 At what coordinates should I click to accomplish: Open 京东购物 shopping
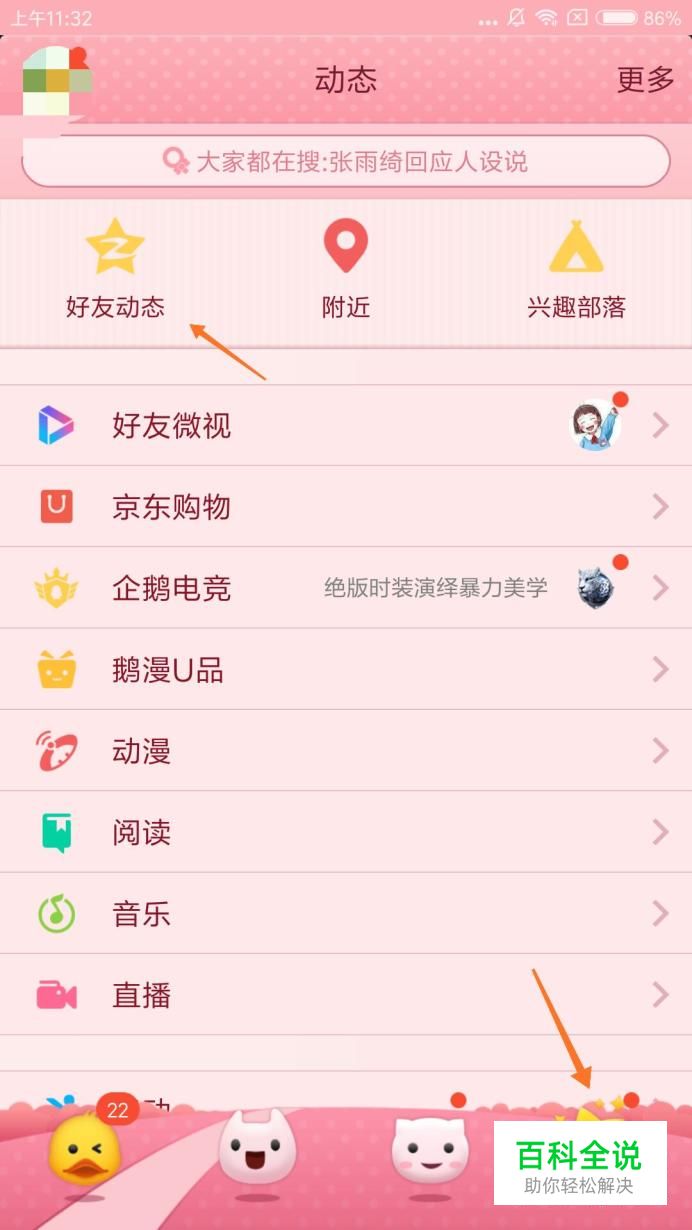tap(345, 507)
